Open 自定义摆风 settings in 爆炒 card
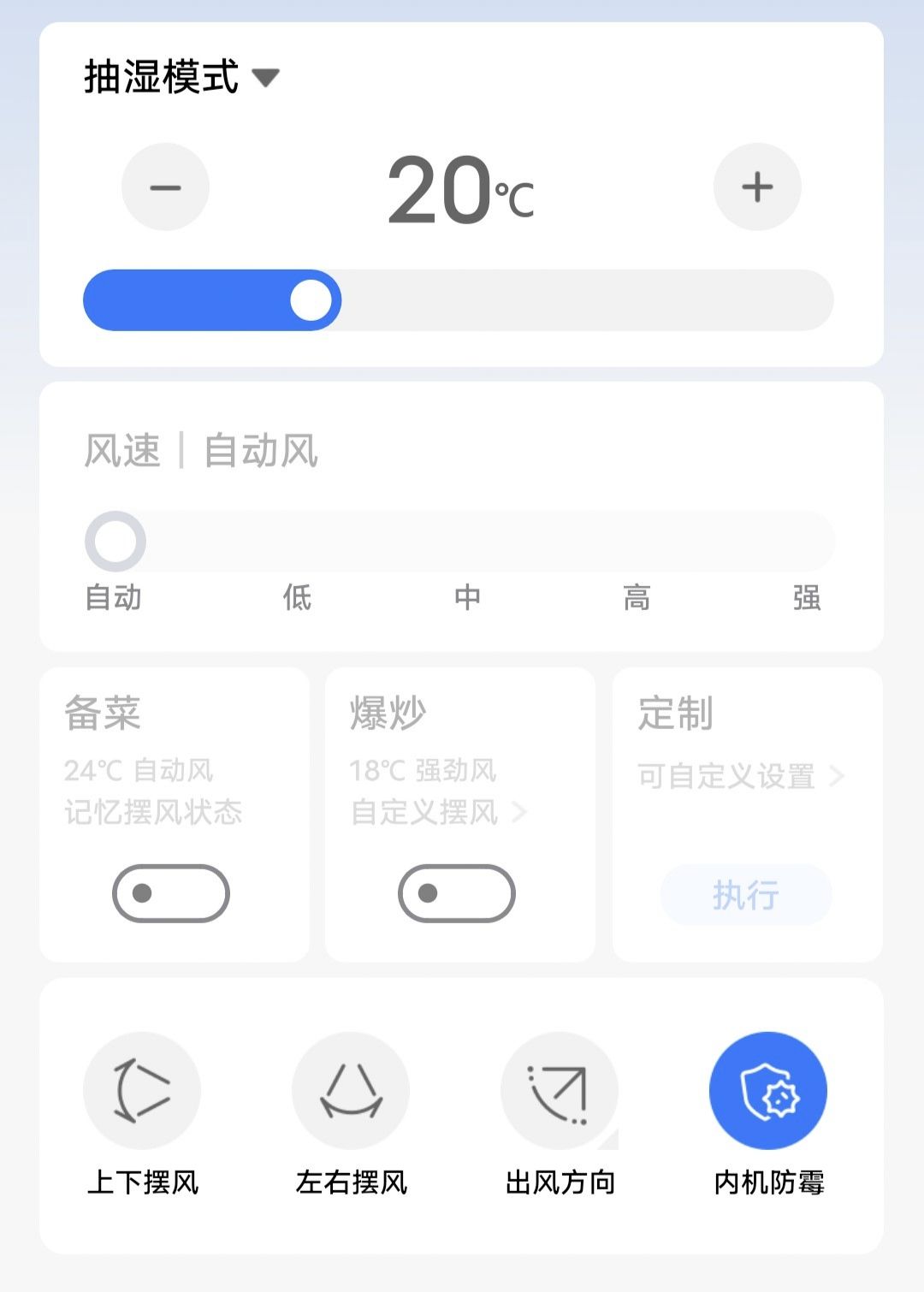 coord(438,812)
